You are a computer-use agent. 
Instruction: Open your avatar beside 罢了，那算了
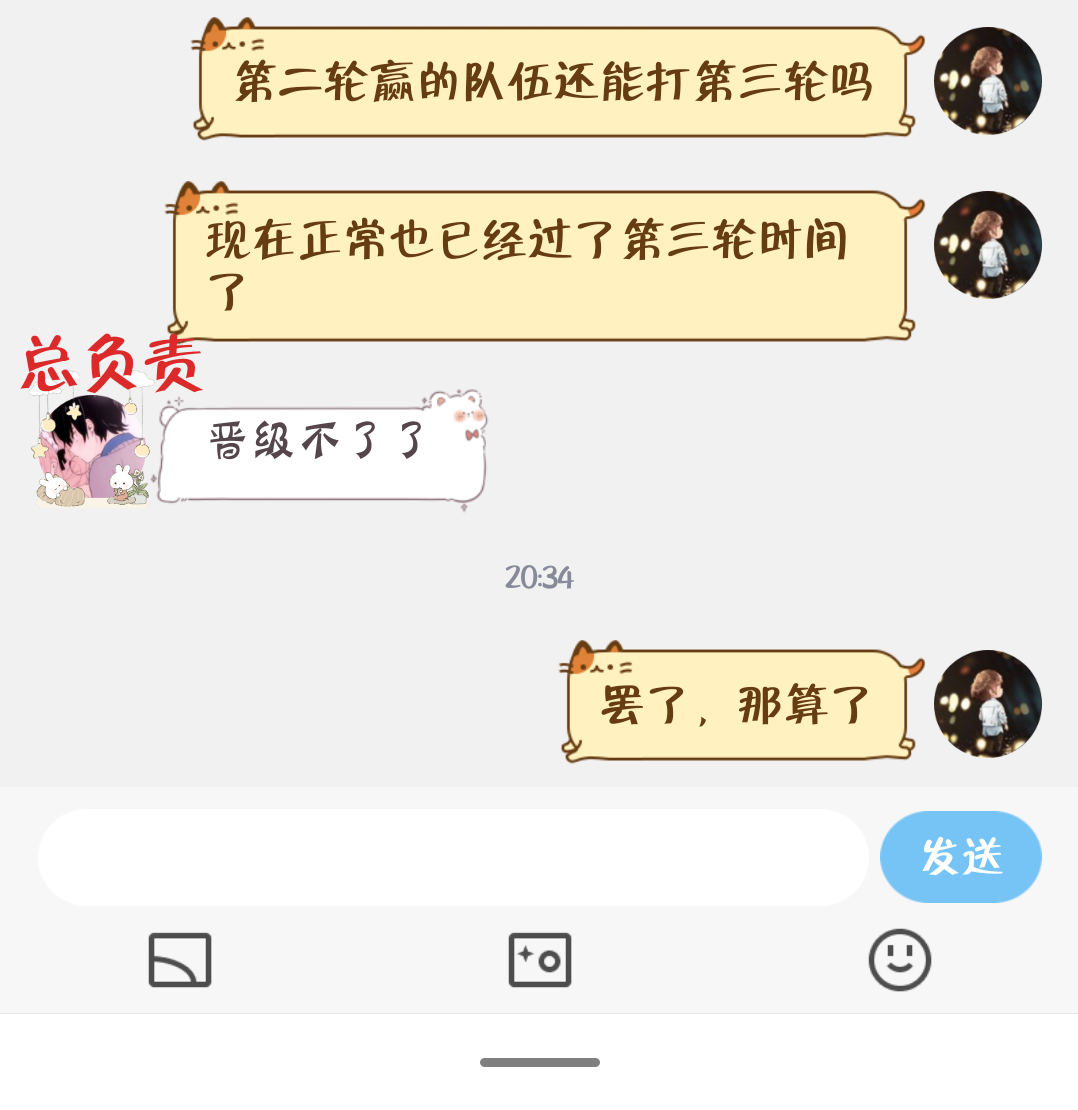point(987,704)
